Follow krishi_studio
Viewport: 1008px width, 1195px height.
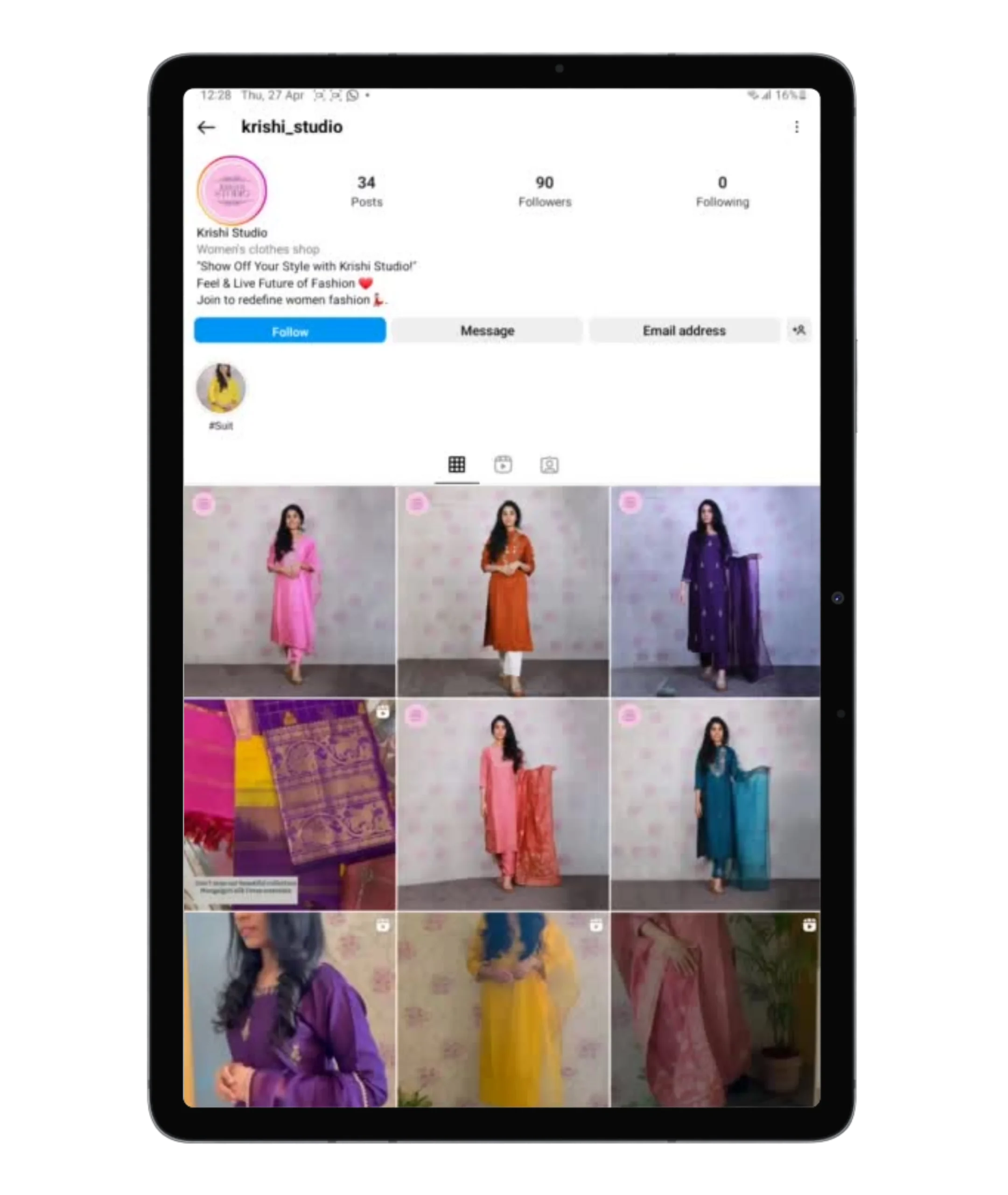pyautogui.click(x=290, y=331)
